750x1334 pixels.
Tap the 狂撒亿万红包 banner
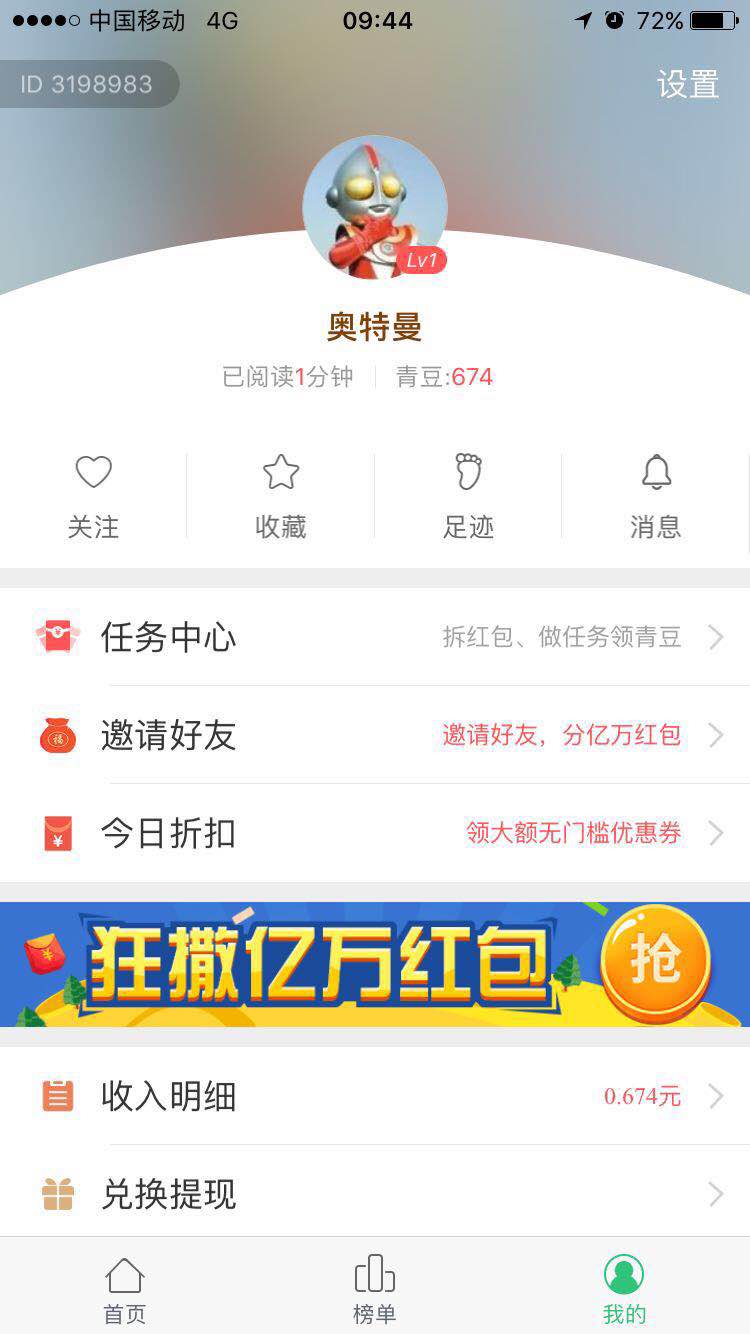[x=375, y=964]
